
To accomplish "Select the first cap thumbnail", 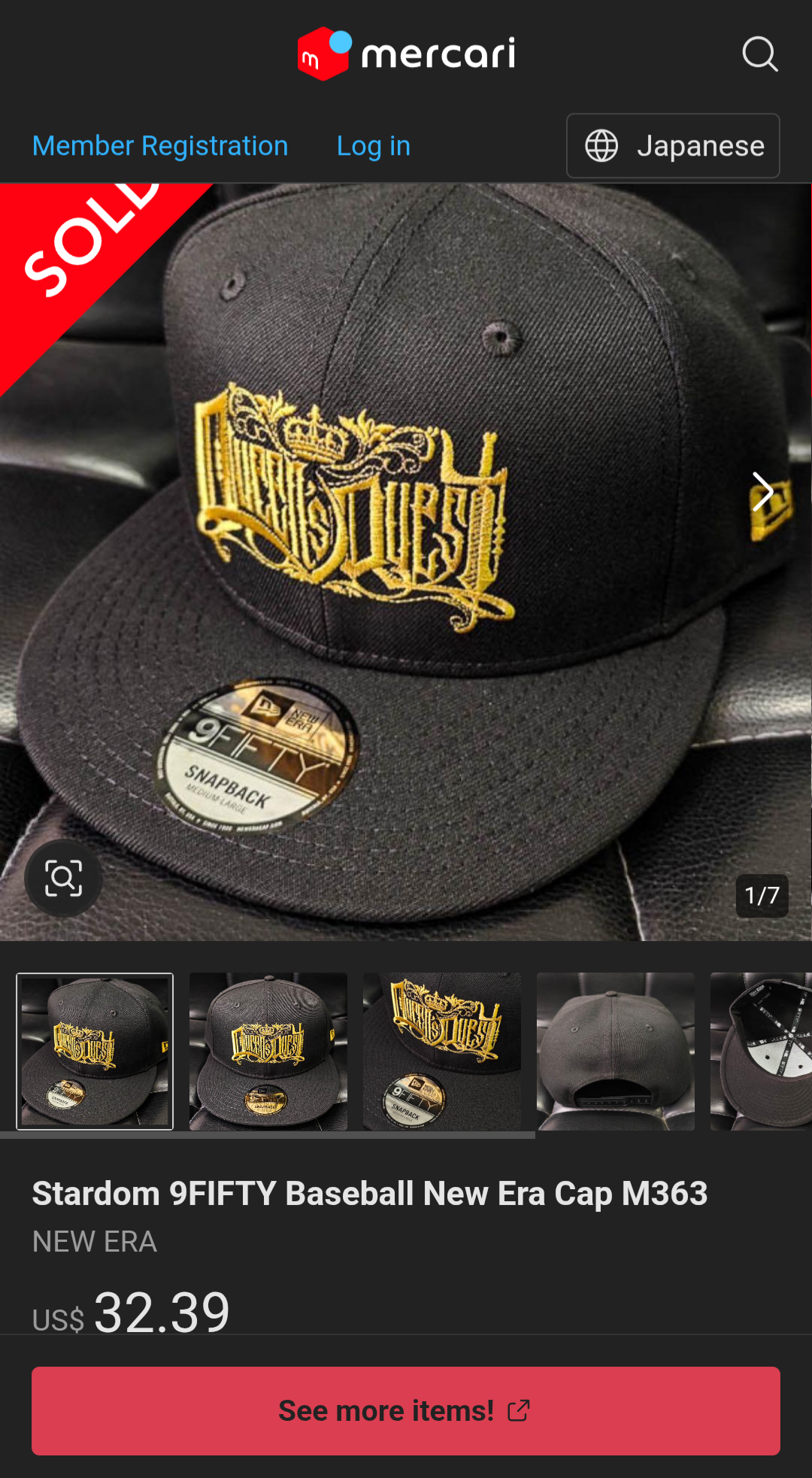I will coord(95,1052).
